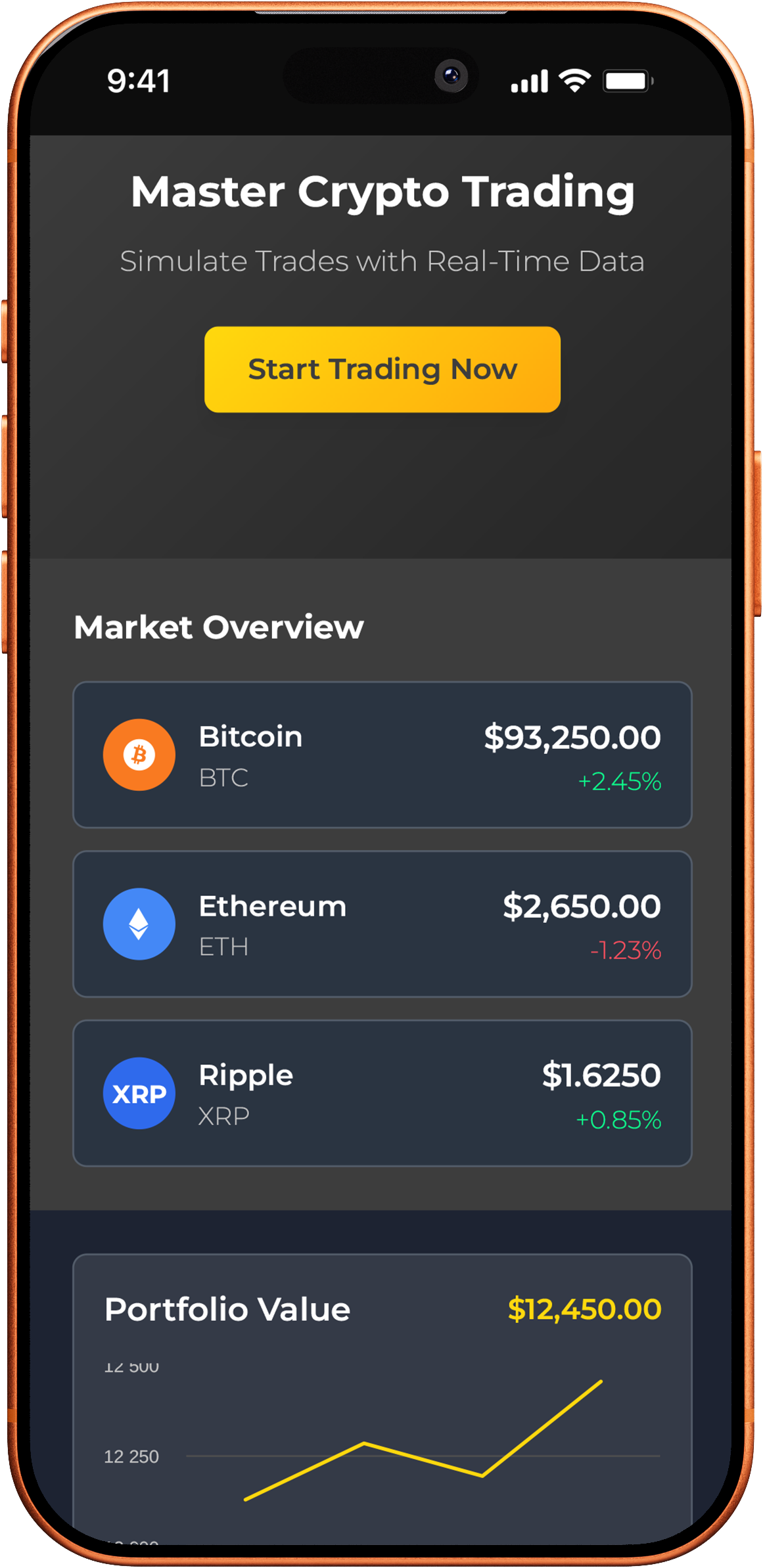Select the Ripple XRP card
763x1568 pixels.
click(x=382, y=1093)
